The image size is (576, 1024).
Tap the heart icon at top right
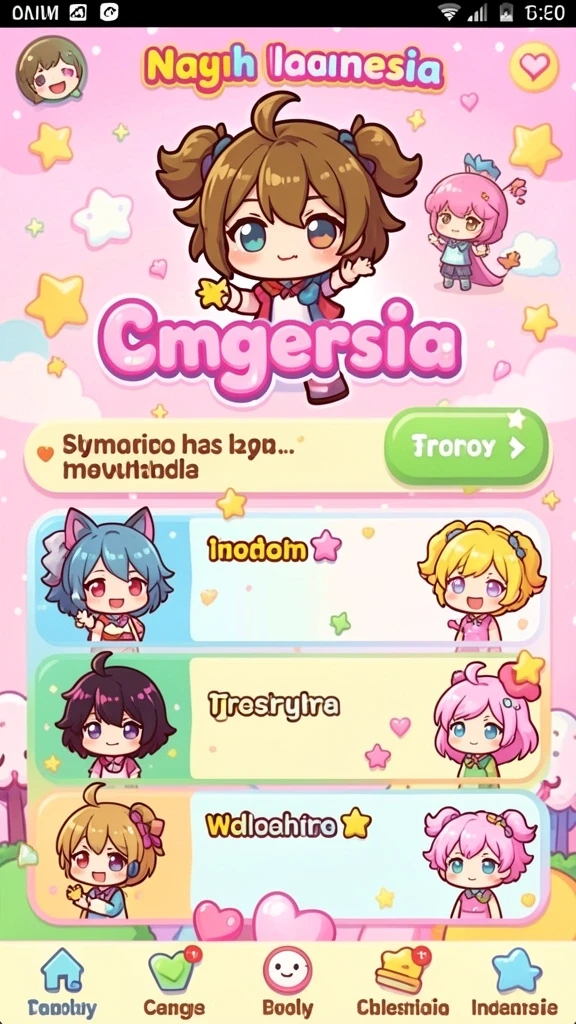tap(534, 67)
